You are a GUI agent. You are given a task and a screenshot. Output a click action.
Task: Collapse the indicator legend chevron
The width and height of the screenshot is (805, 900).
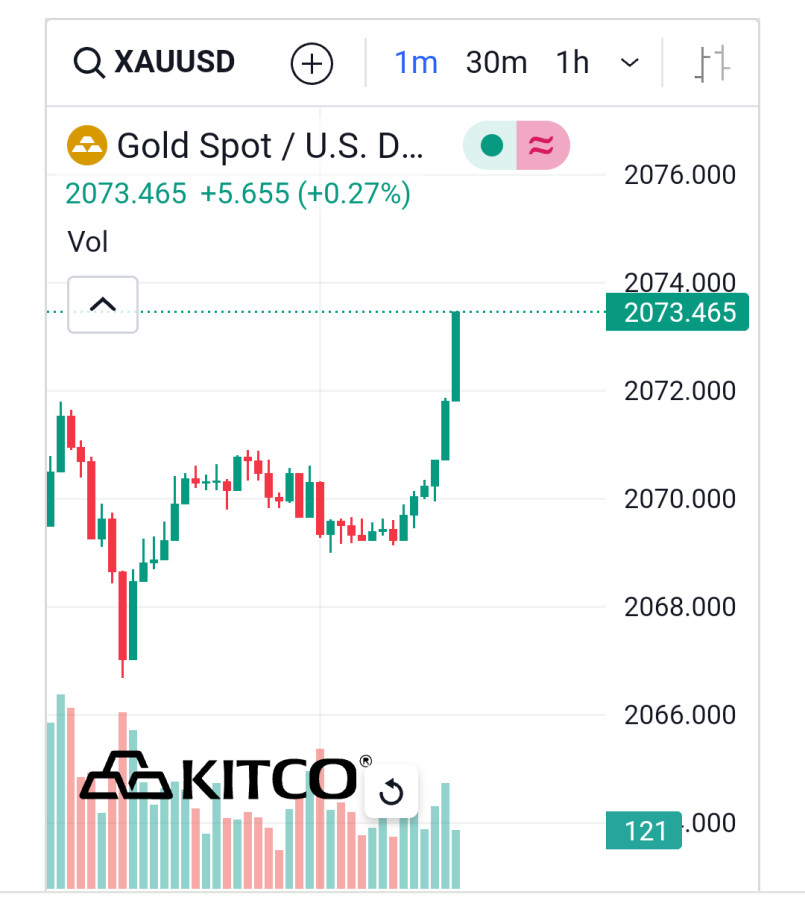(x=103, y=305)
